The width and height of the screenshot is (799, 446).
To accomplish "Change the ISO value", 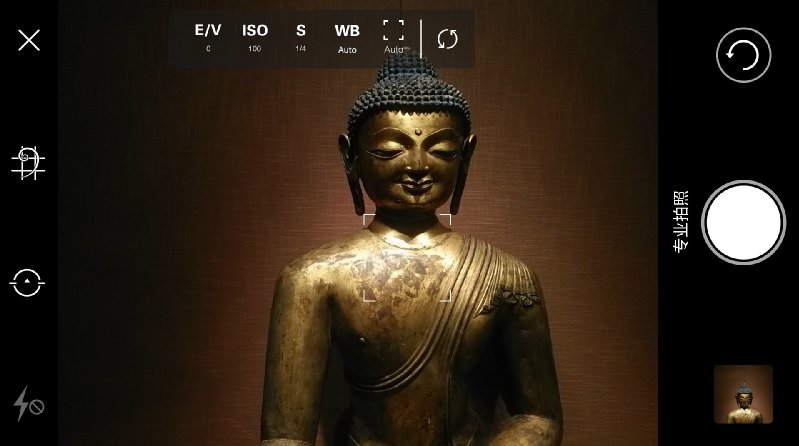I will pyautogui.click(x=255, y=37).
